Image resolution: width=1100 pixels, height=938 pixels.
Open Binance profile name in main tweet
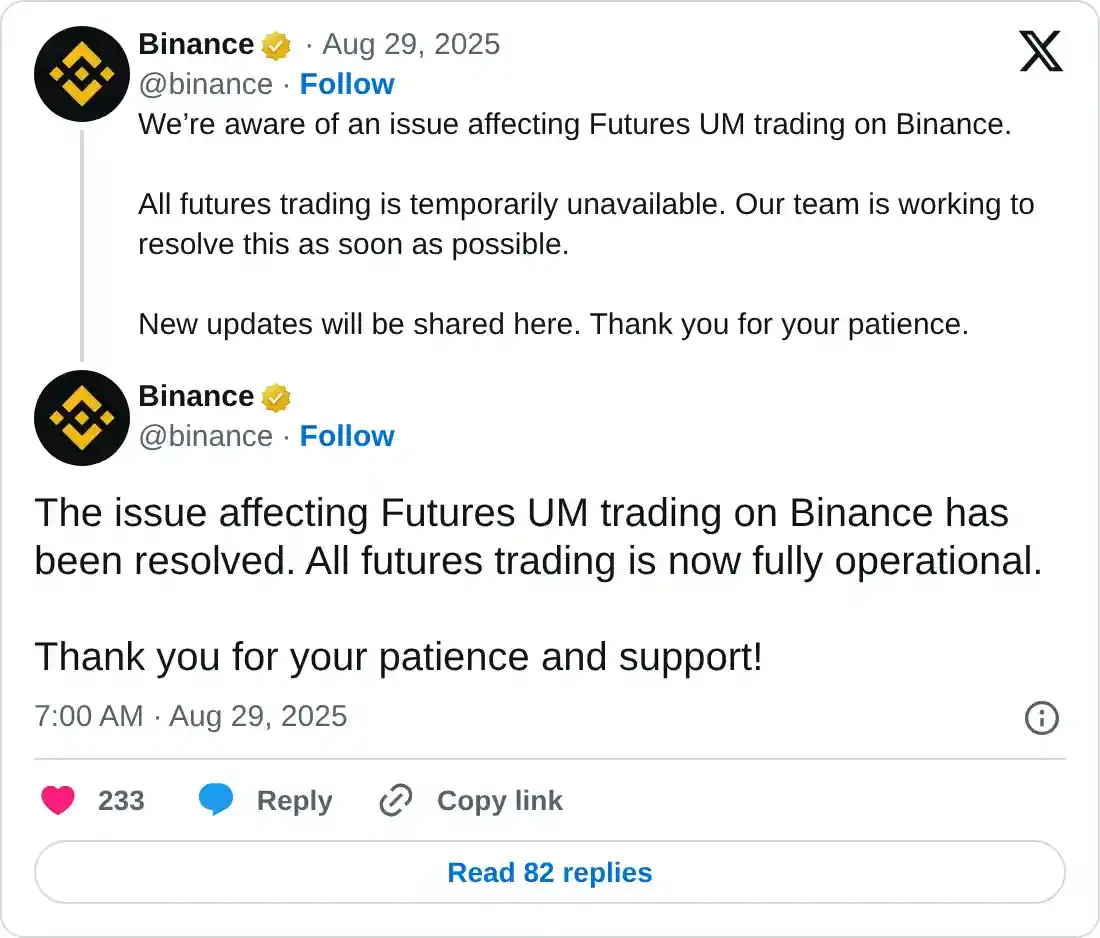[x=196, y=396]
